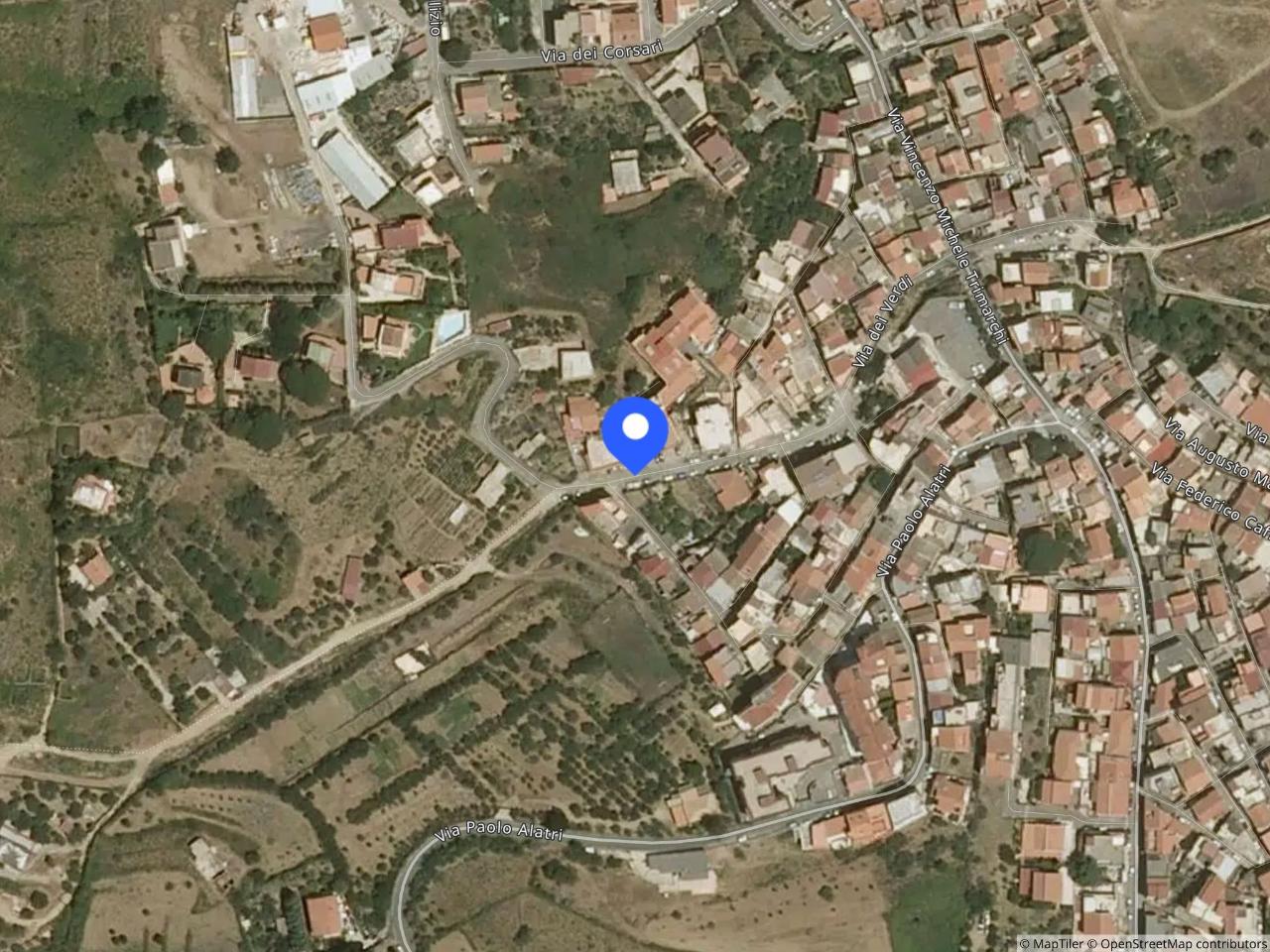
Task: Tap the blue location pin marker
Action: [634, 432]
